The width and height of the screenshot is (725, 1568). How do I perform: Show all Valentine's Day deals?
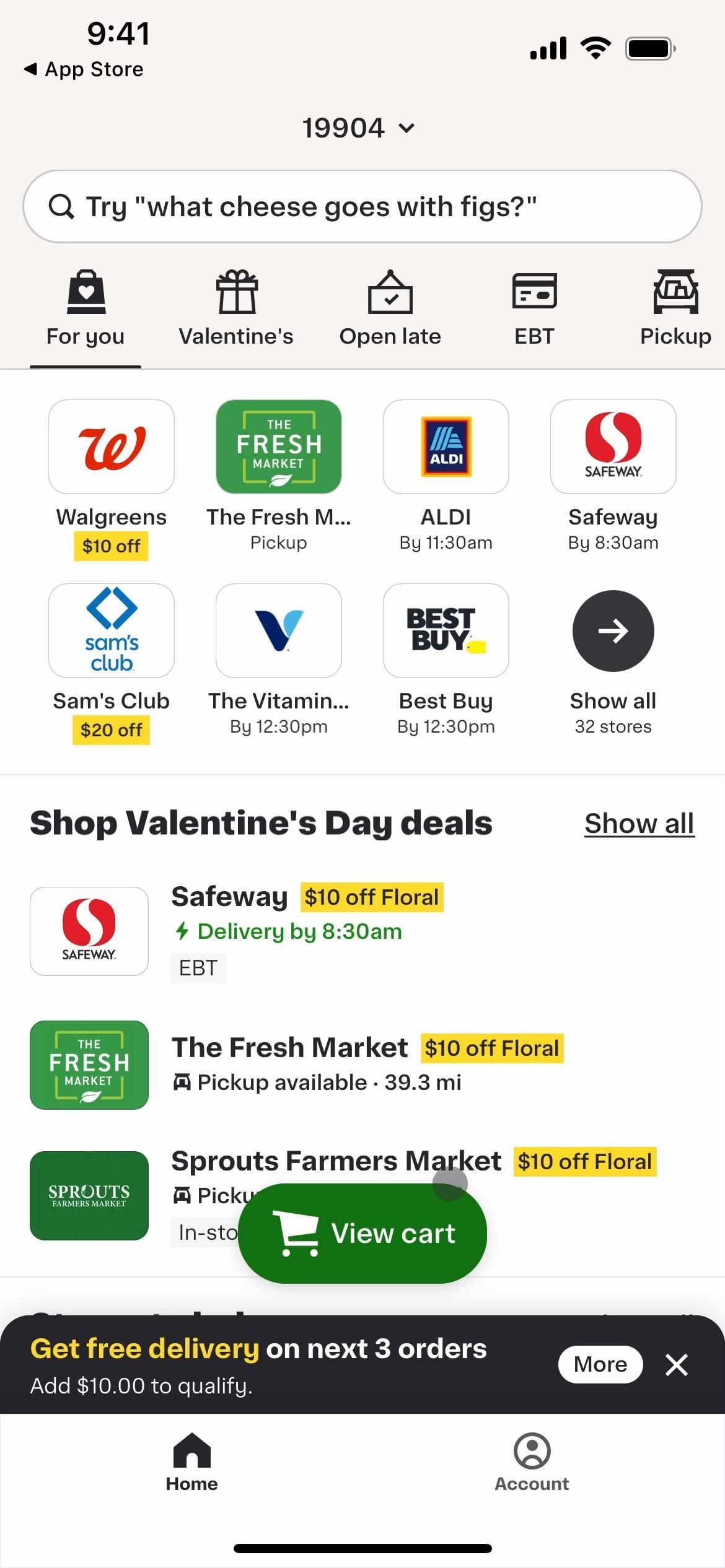[639, 824]
